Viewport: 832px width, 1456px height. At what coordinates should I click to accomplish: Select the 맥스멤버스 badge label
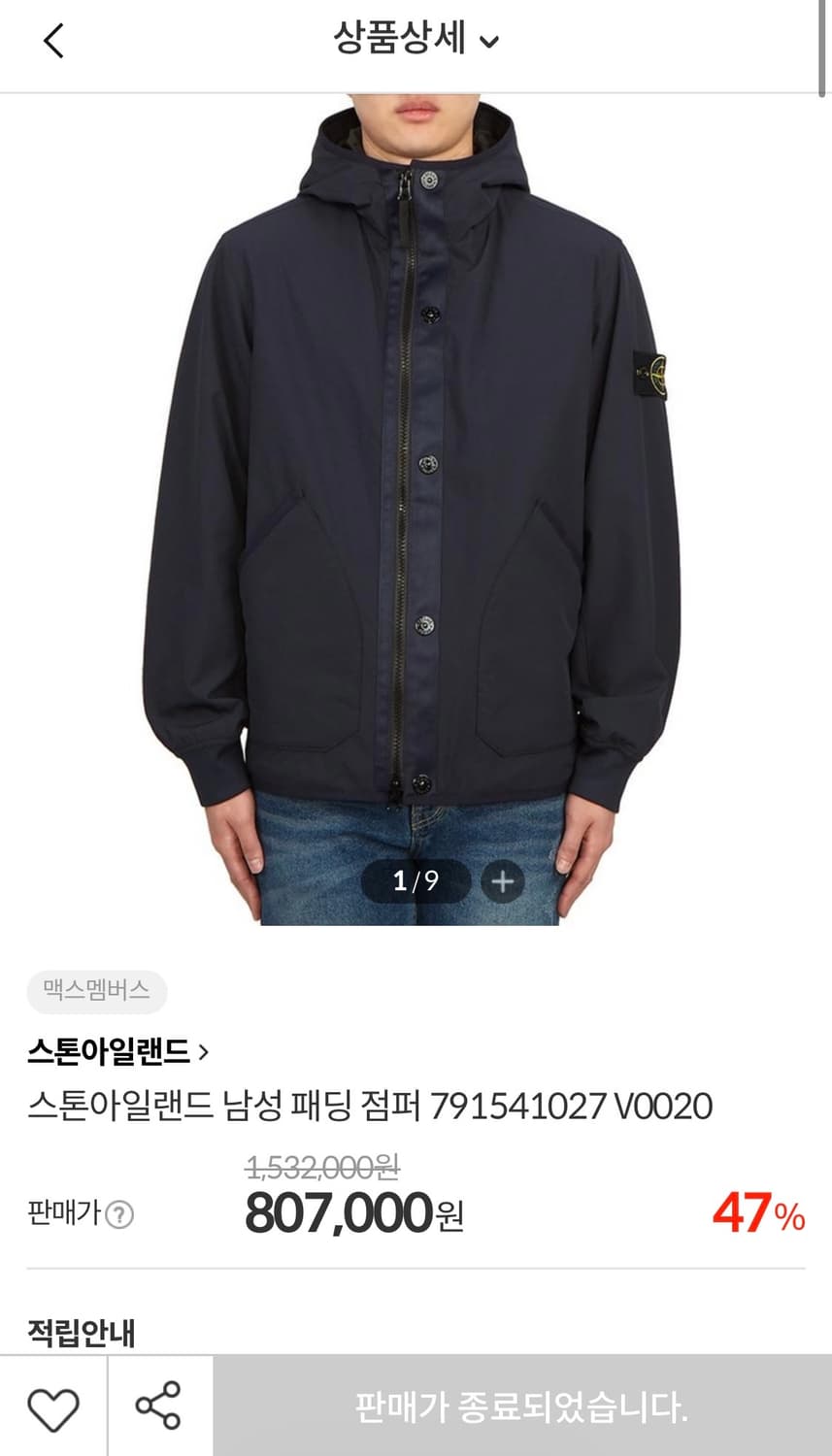tap(94, 992)
